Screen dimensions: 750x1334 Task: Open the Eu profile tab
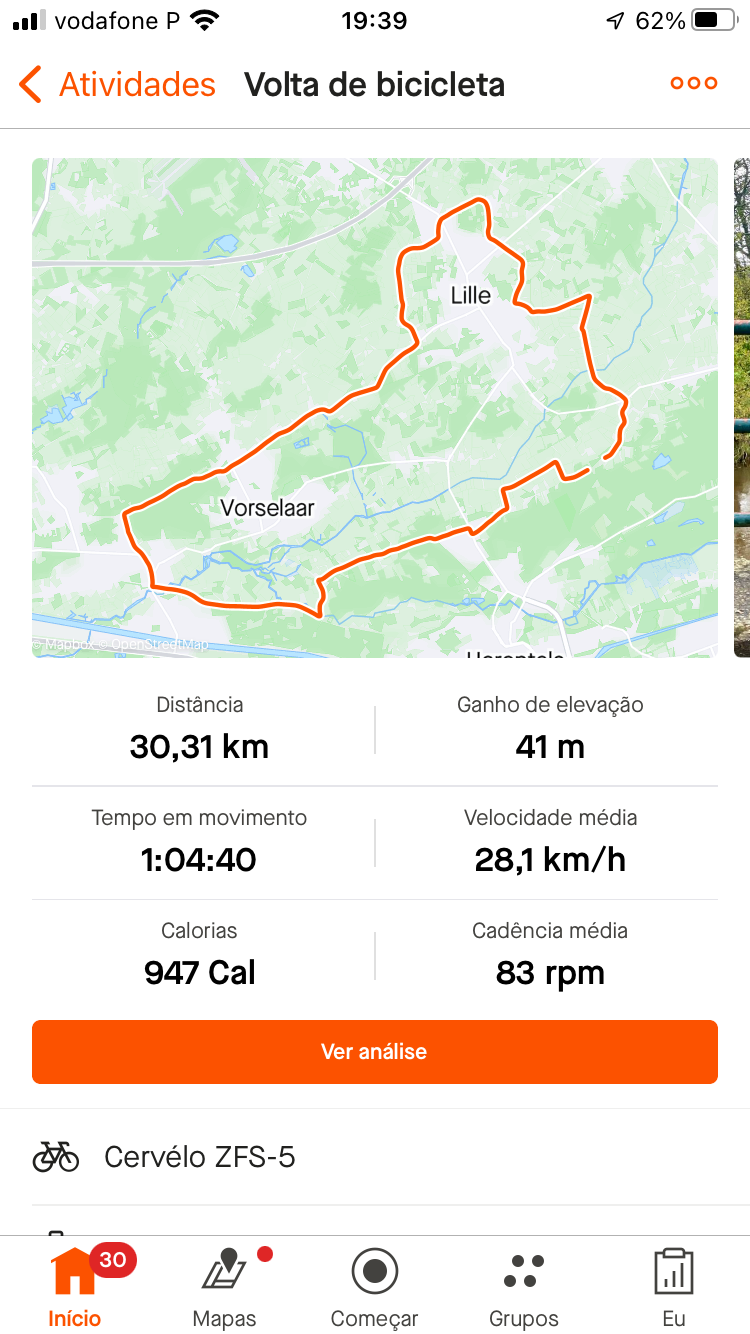(x=674, y=1288)
